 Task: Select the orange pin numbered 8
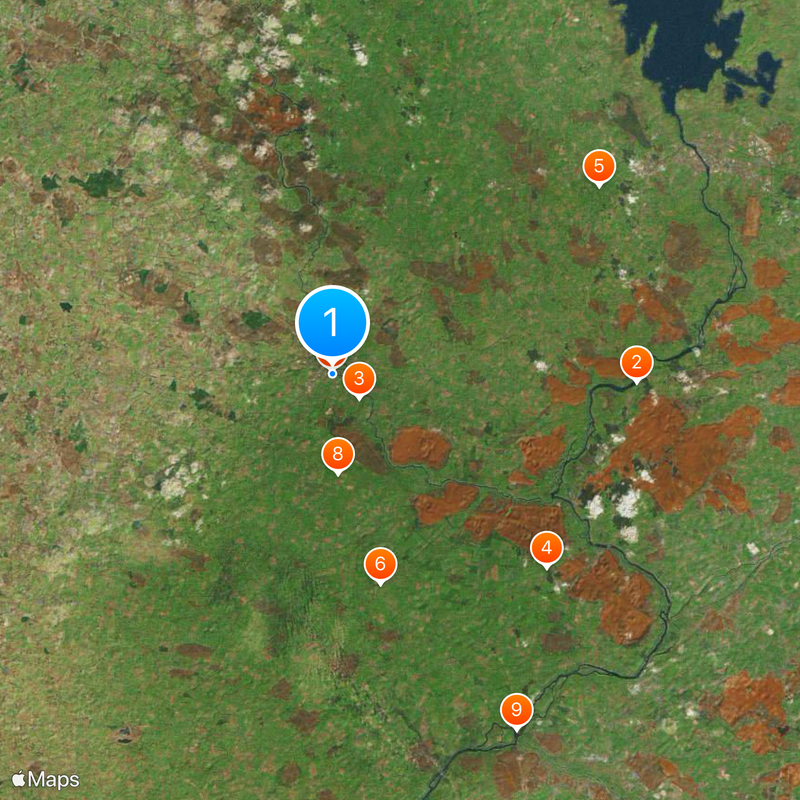pyautogui.click(x=338, y=454)
